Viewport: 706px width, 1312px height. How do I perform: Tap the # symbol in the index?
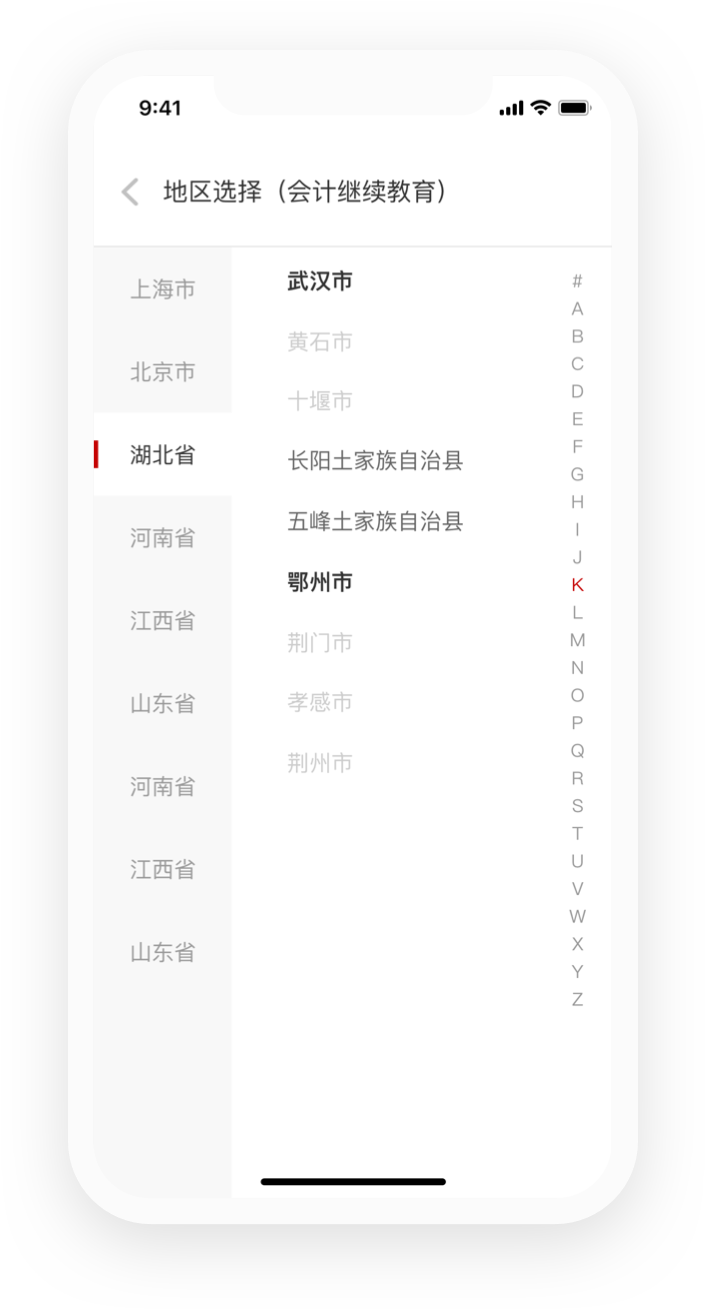[x=577, y=282]
